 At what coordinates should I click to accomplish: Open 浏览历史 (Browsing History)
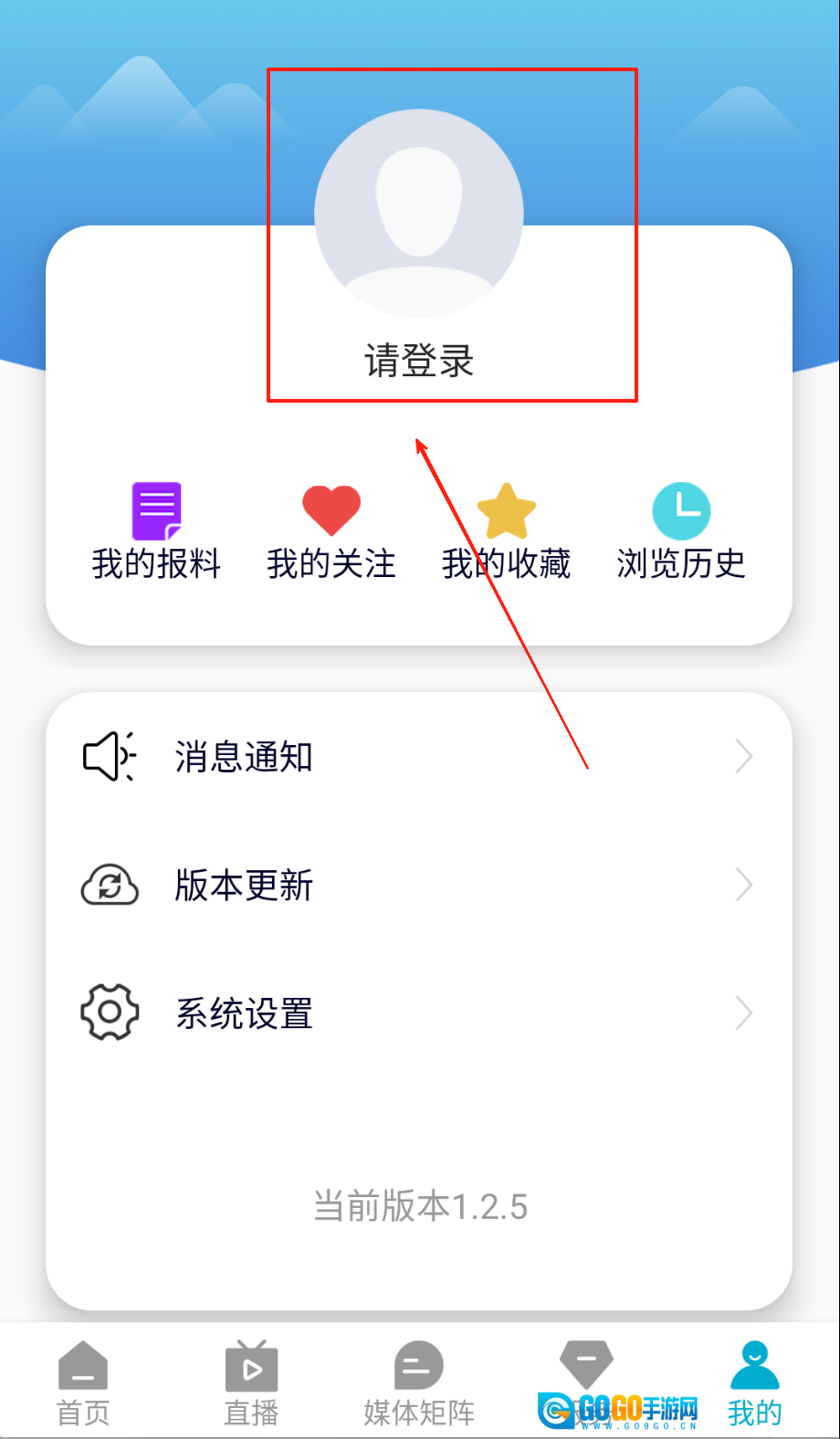click(681, 532)
